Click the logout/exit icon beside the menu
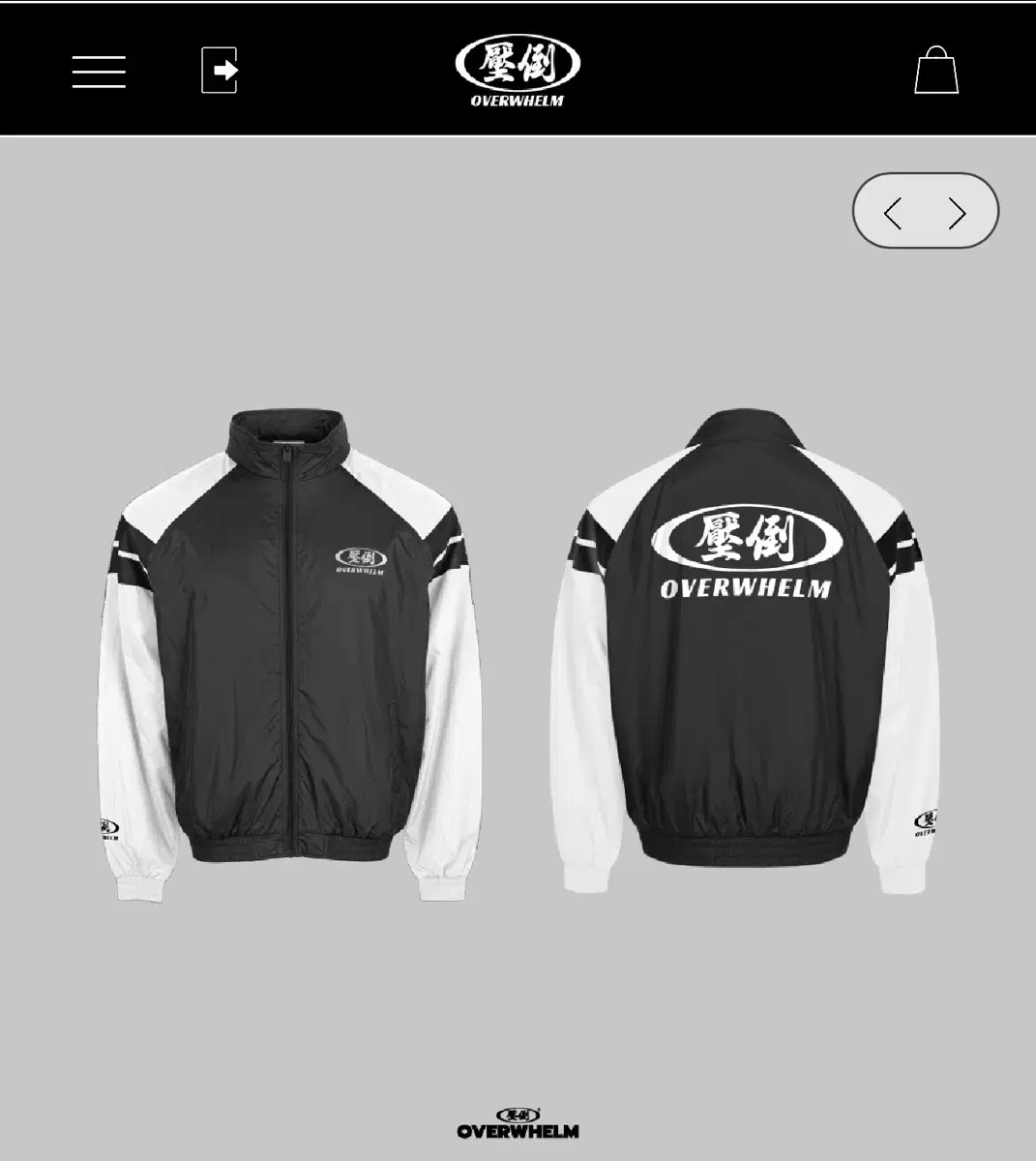 [219, 69]
